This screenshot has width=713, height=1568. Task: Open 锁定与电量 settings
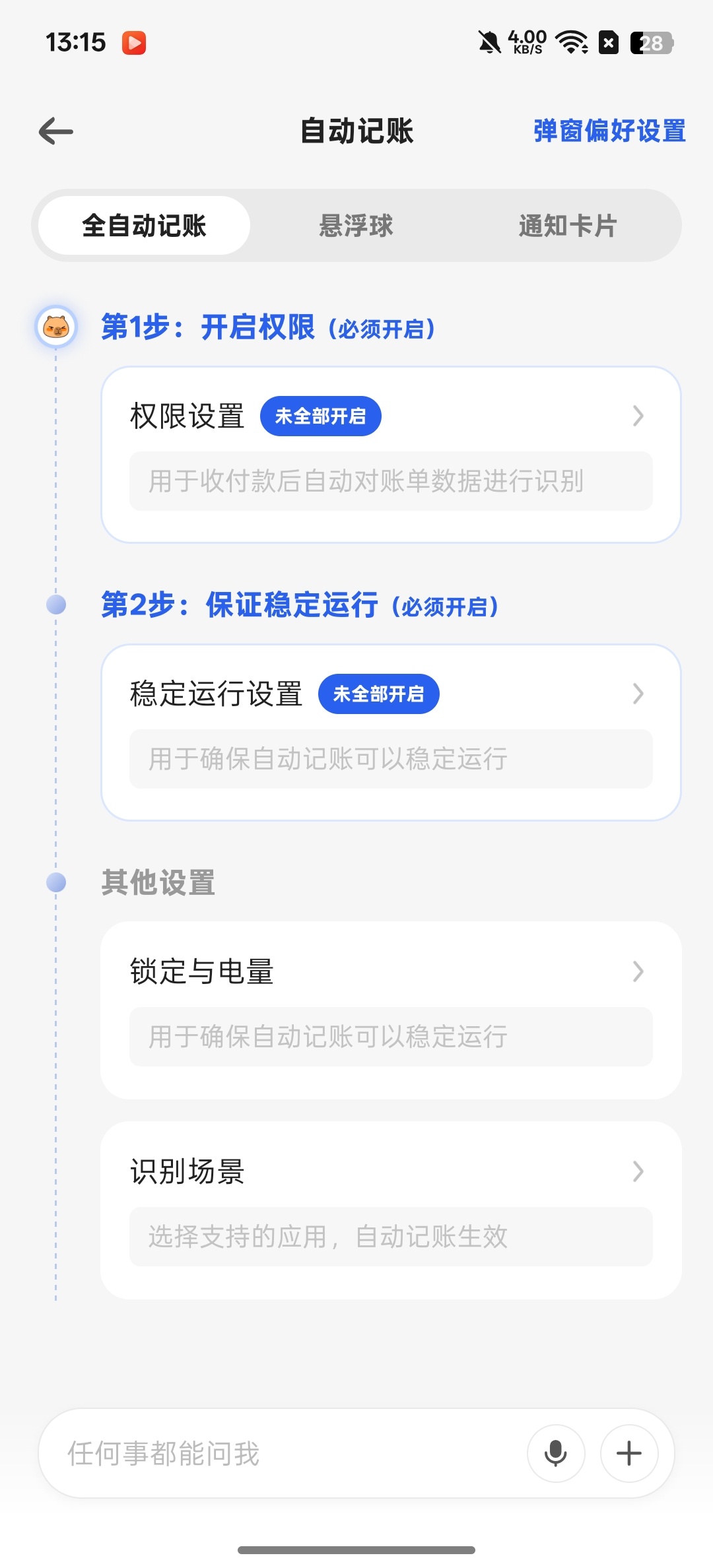click(x=391, y=1010)
